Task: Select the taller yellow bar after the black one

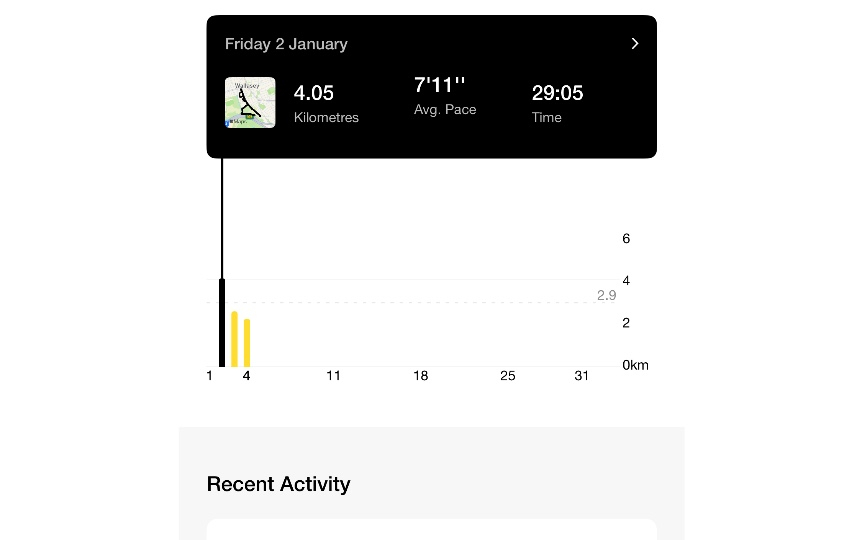Action: coord(234,340)
